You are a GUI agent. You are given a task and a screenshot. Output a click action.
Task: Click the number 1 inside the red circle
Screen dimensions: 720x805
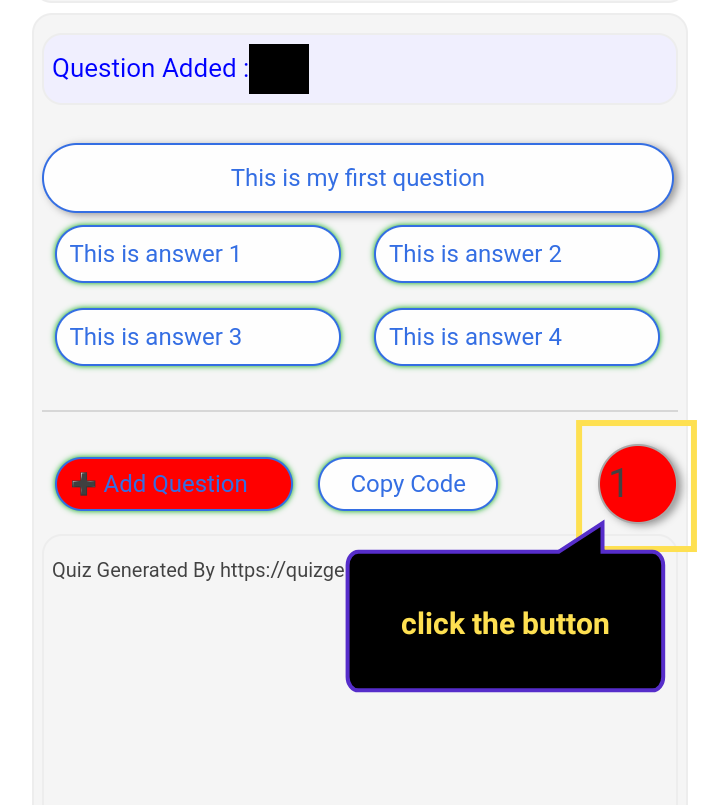(620, 484)
